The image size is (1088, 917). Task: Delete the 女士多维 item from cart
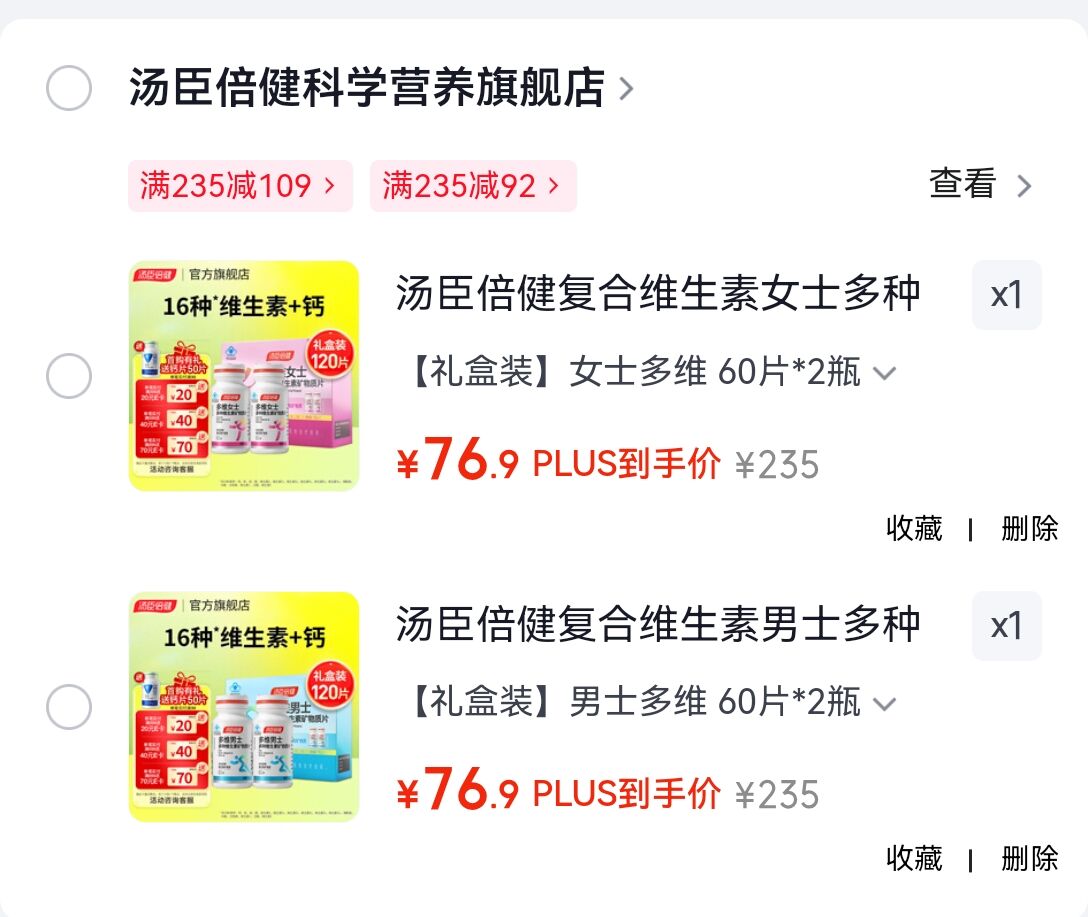1029,528
